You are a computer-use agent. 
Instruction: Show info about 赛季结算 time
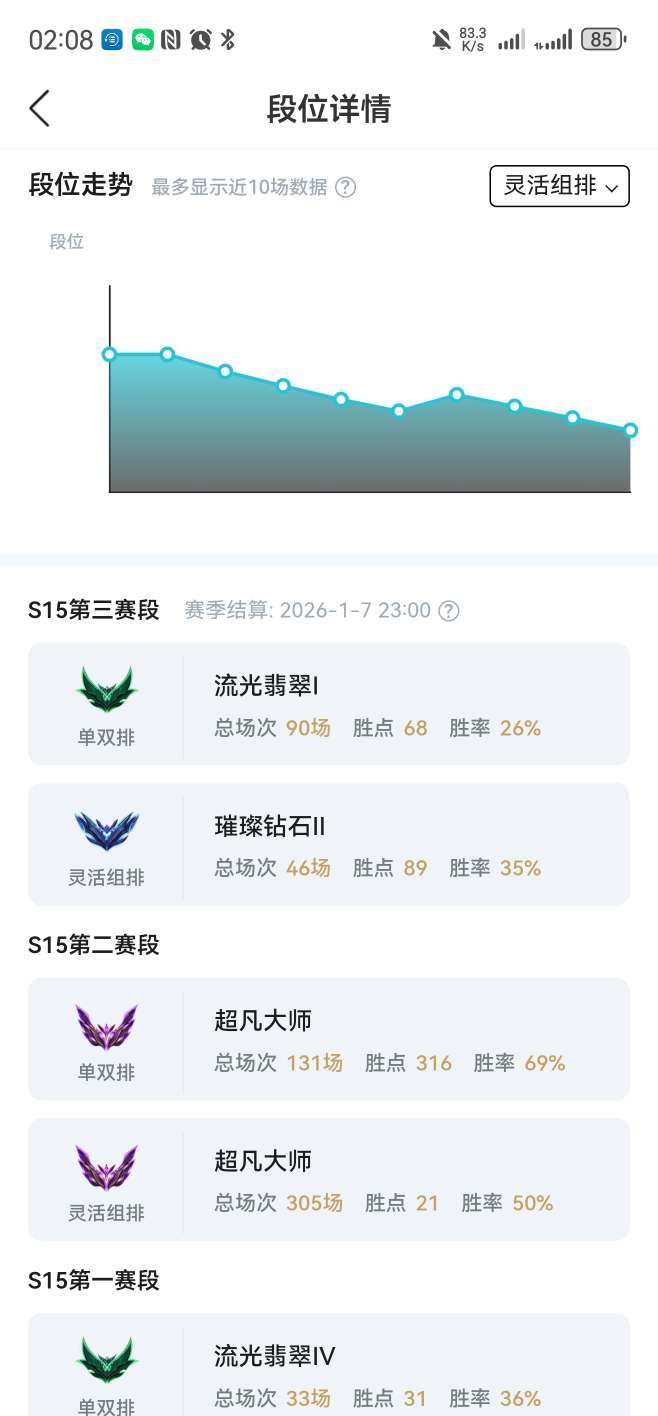pos(449,611)
